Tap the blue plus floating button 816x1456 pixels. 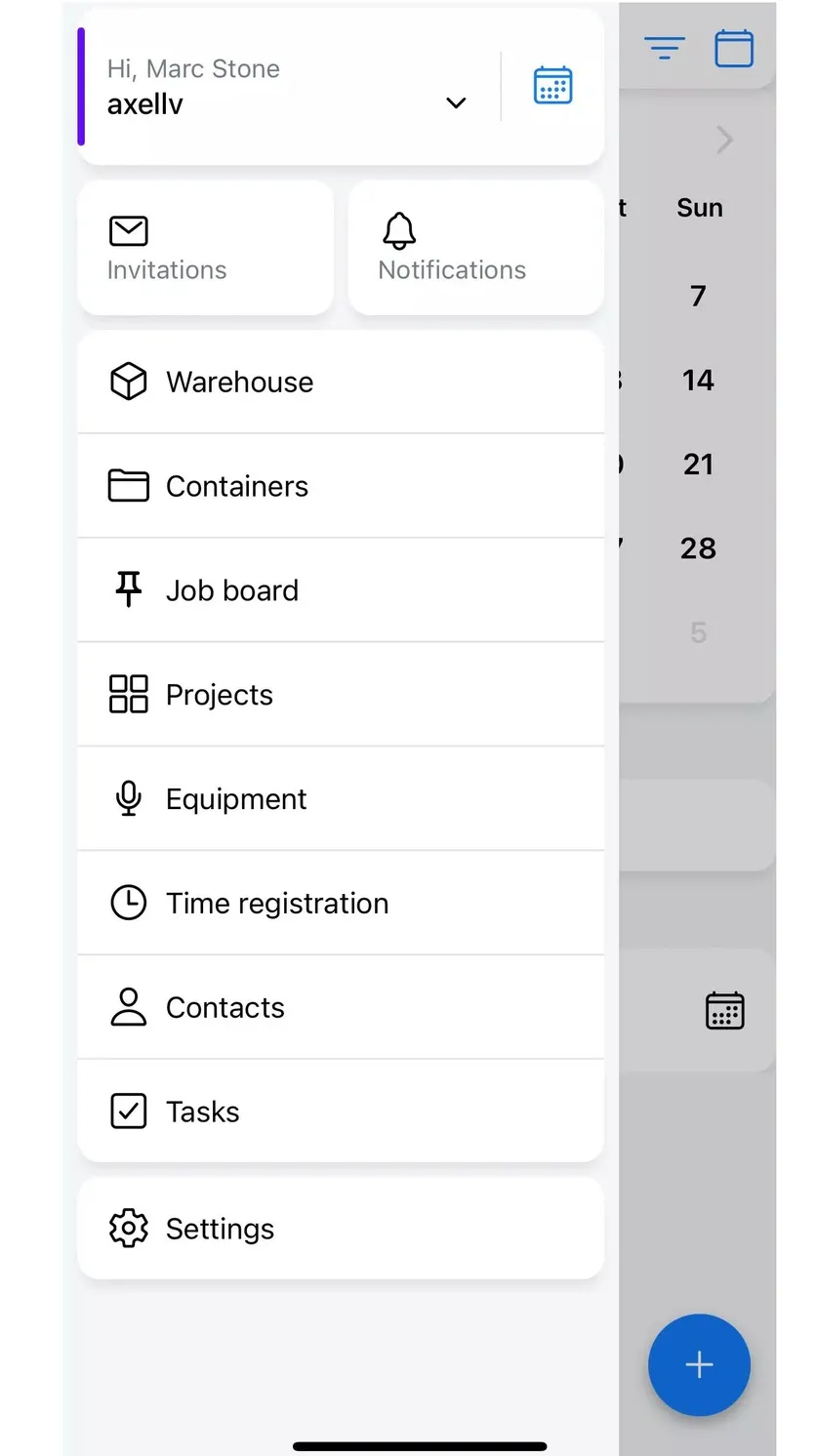click(x=699, y=1365)
